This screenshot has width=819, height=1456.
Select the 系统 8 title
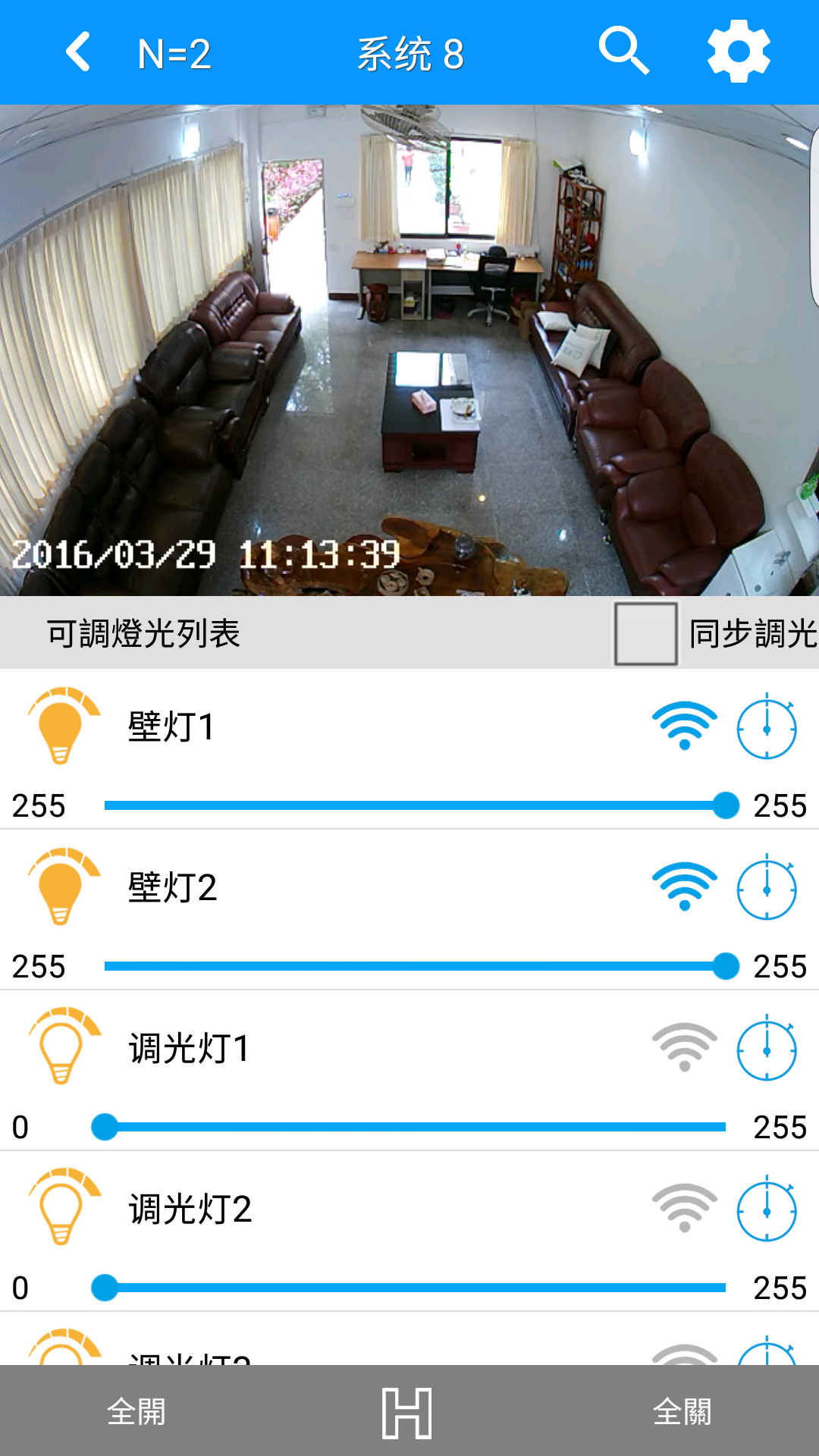(x=409, y=52)
